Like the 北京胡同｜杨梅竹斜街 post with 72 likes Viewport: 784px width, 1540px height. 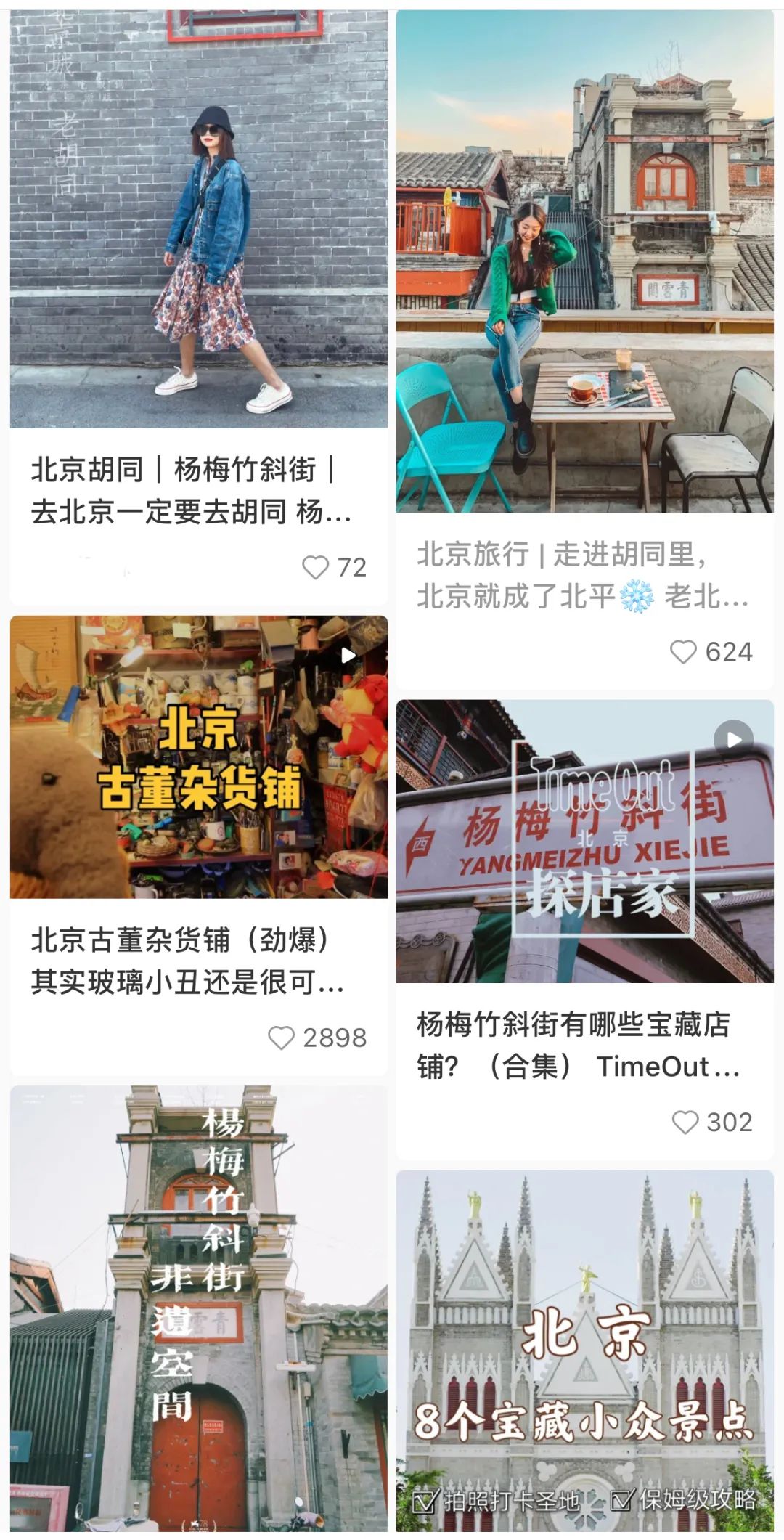coord(316,568)
